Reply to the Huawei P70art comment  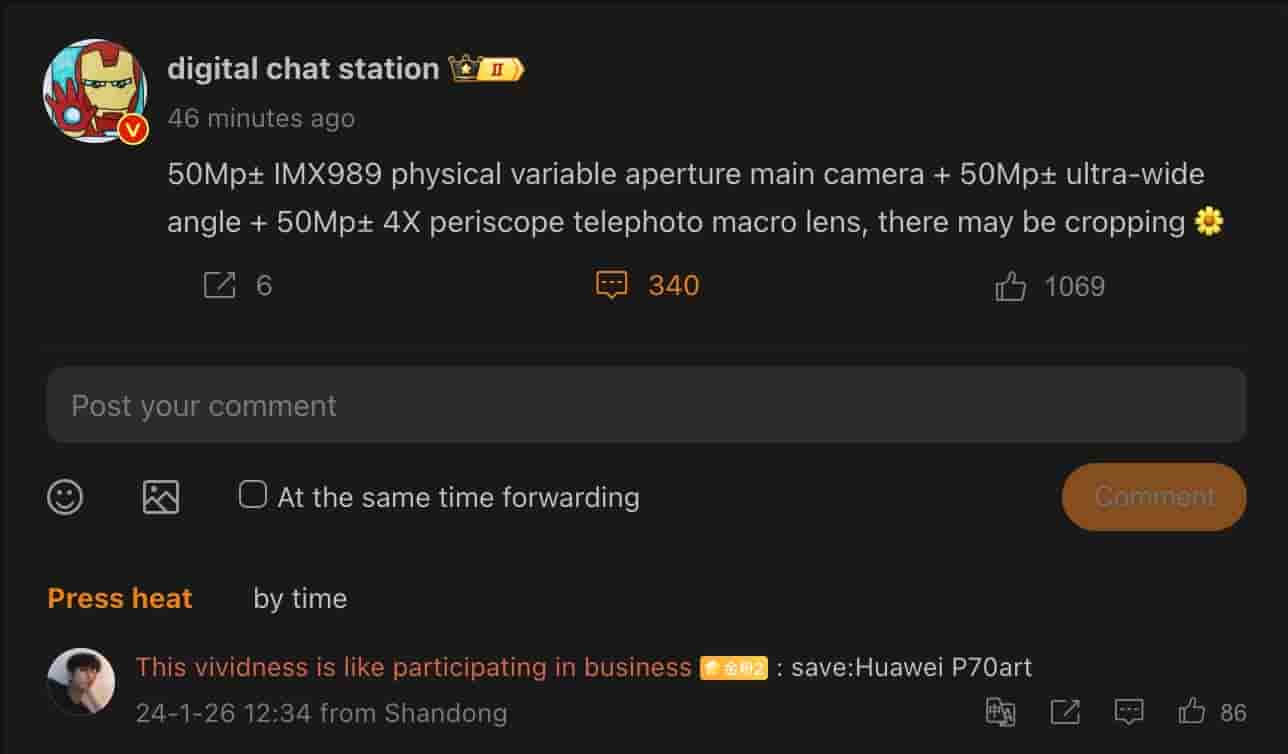coord(1129,712)
